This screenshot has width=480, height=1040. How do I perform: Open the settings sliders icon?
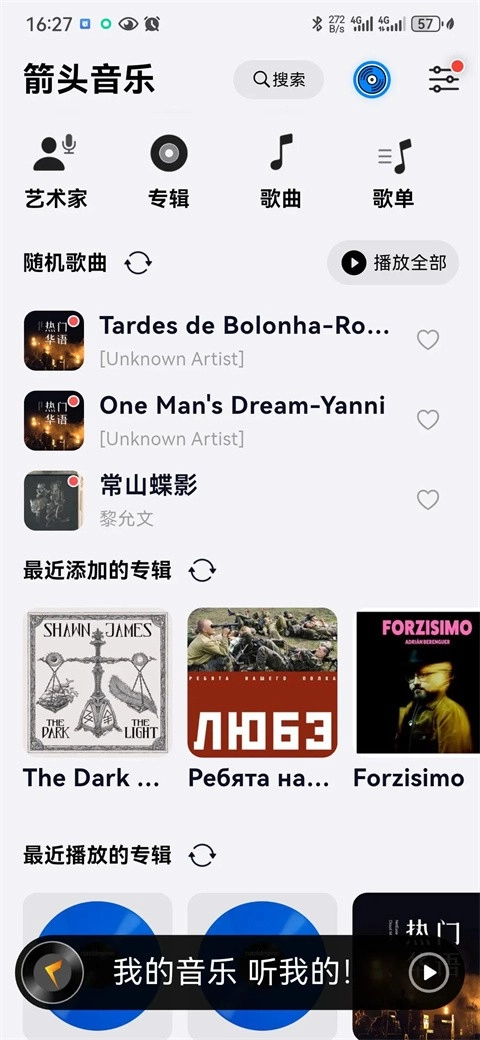point(444,78)
